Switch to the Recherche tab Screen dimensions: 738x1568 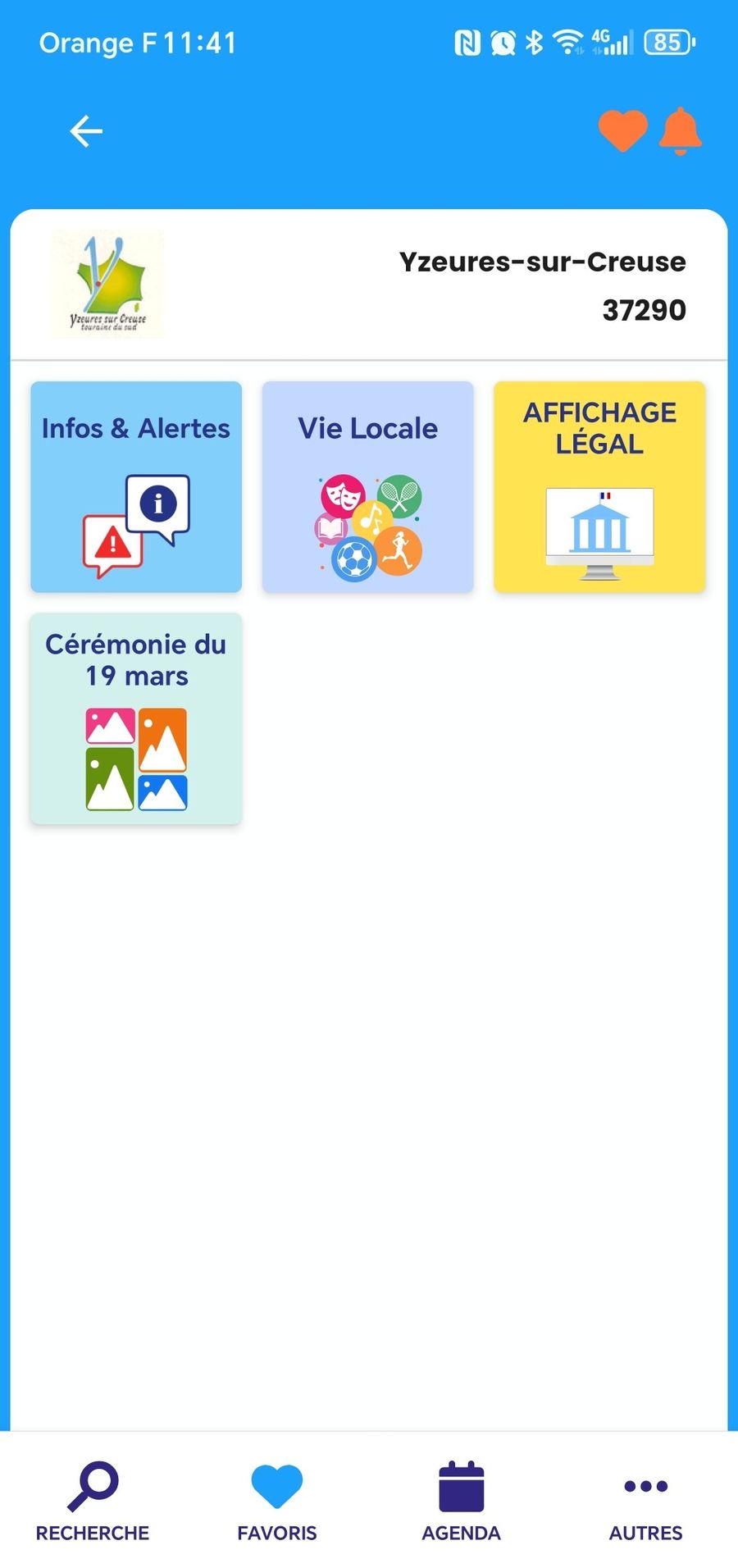[x=93, y=1501]
